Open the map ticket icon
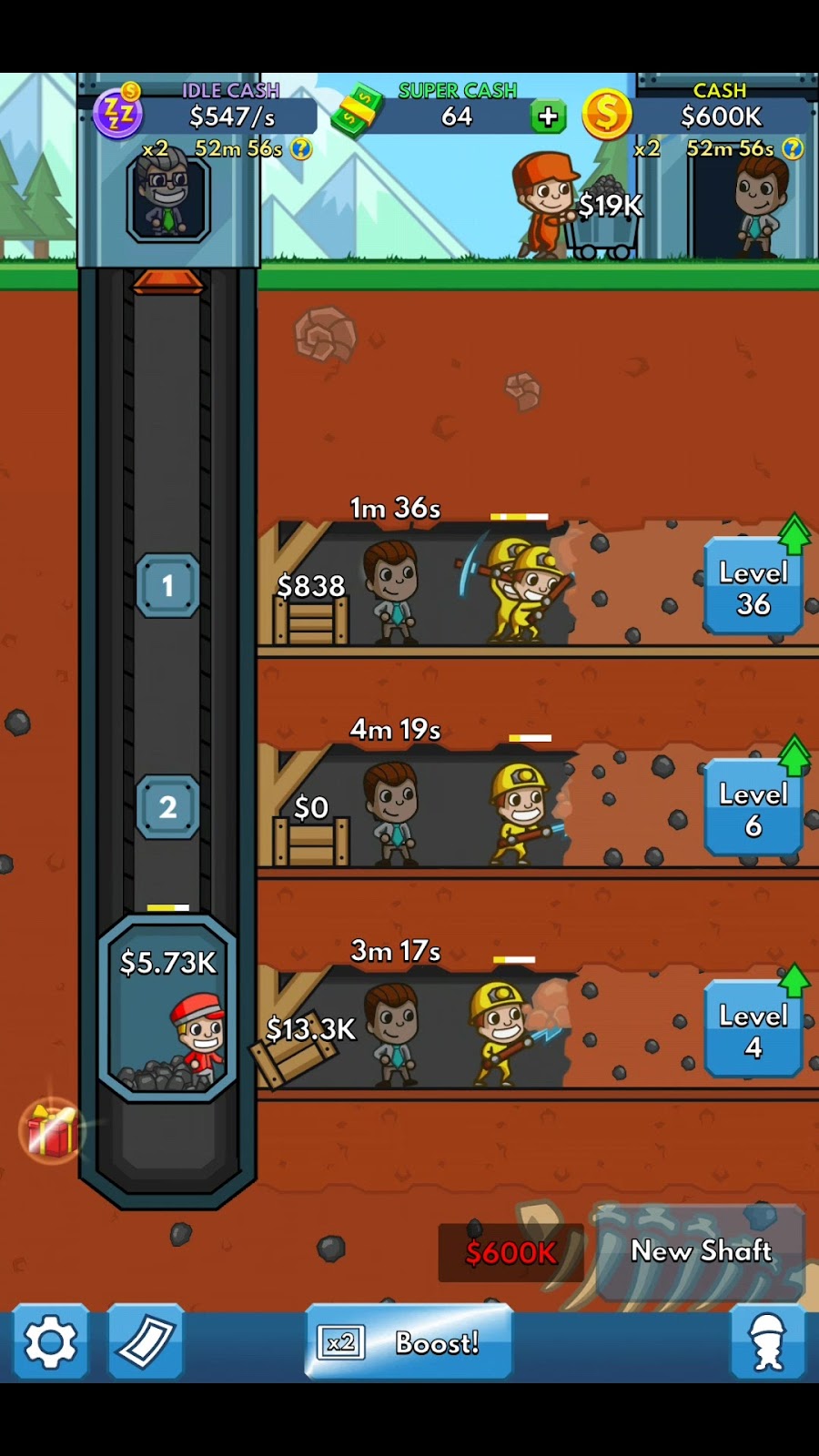The height and width of the screenshot is (1456, 819). tap(146, 1341)
